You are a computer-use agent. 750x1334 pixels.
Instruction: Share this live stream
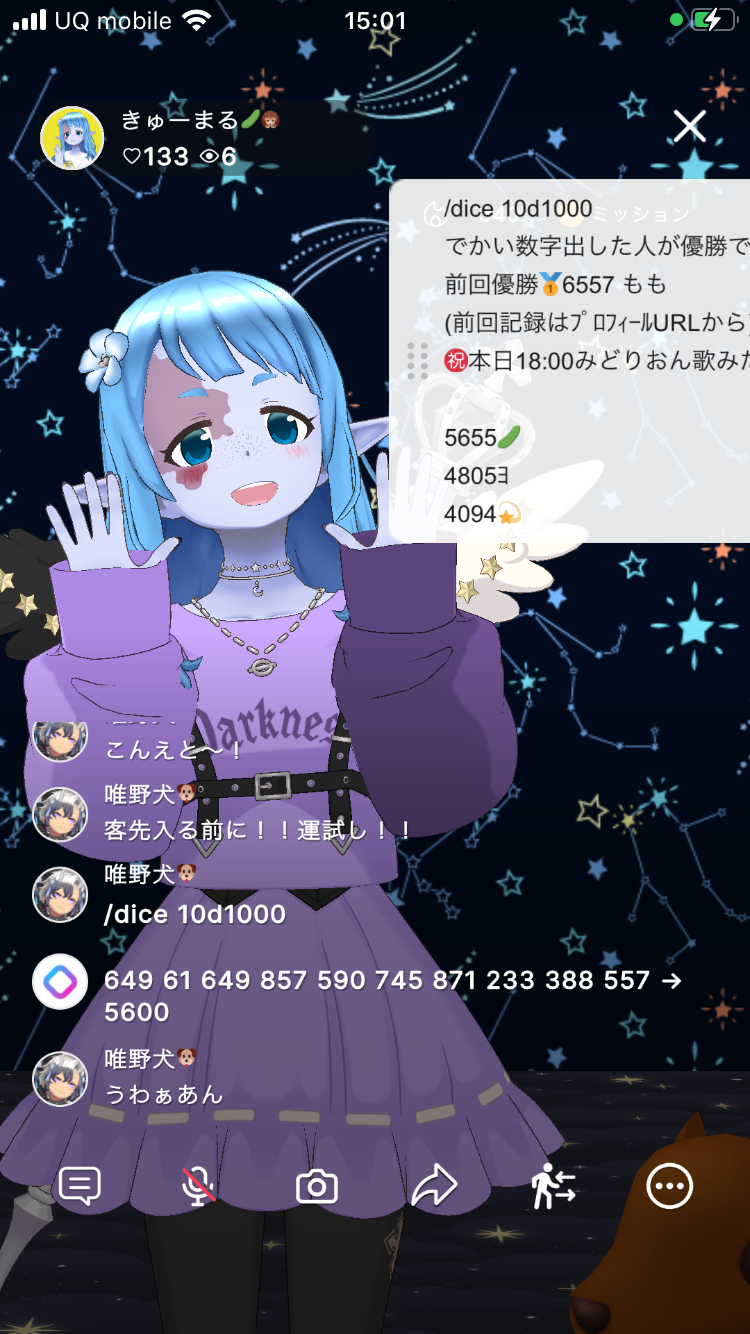[434, 1186]
